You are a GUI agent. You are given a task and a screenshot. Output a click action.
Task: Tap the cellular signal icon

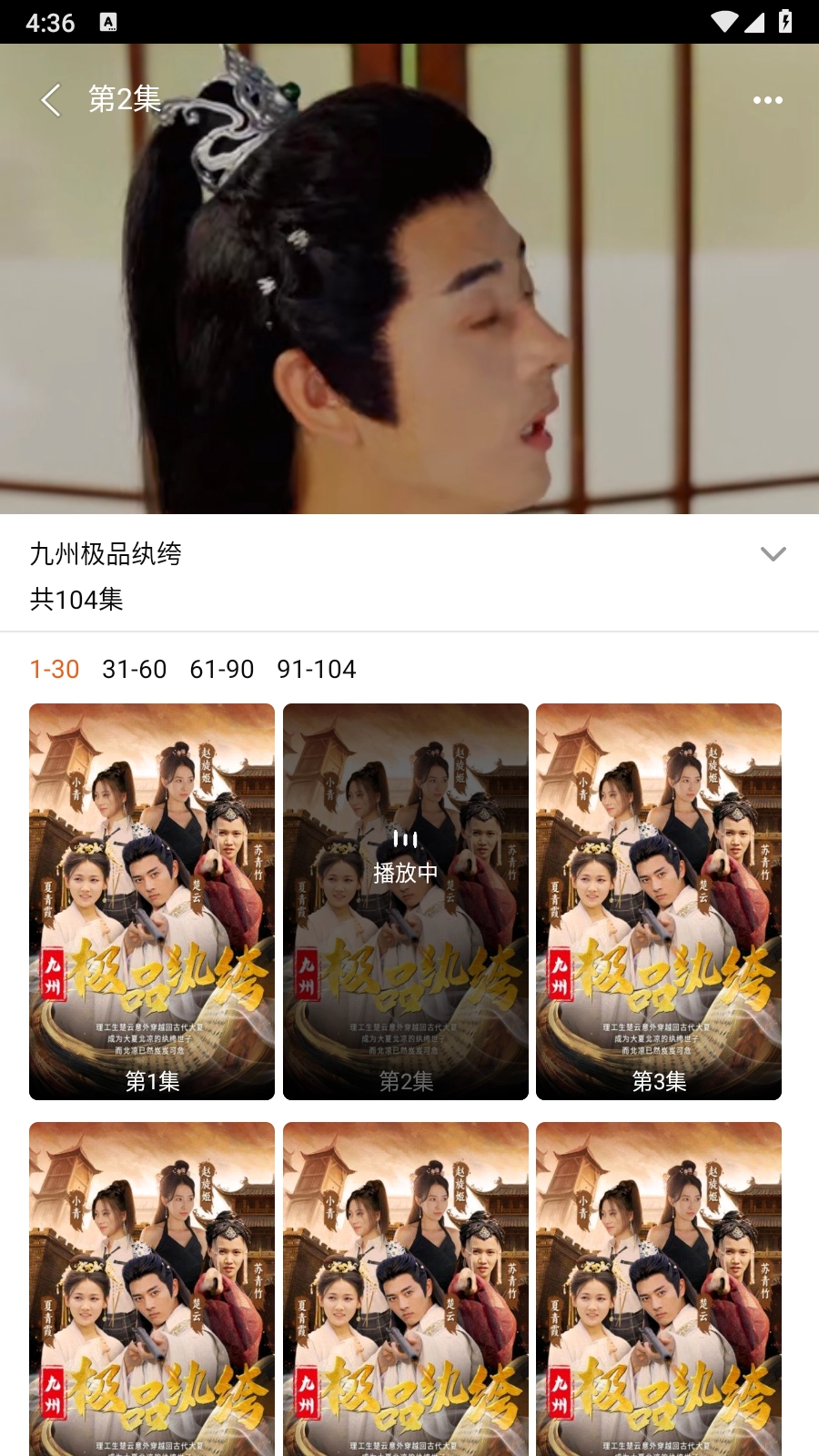point(755,23)
